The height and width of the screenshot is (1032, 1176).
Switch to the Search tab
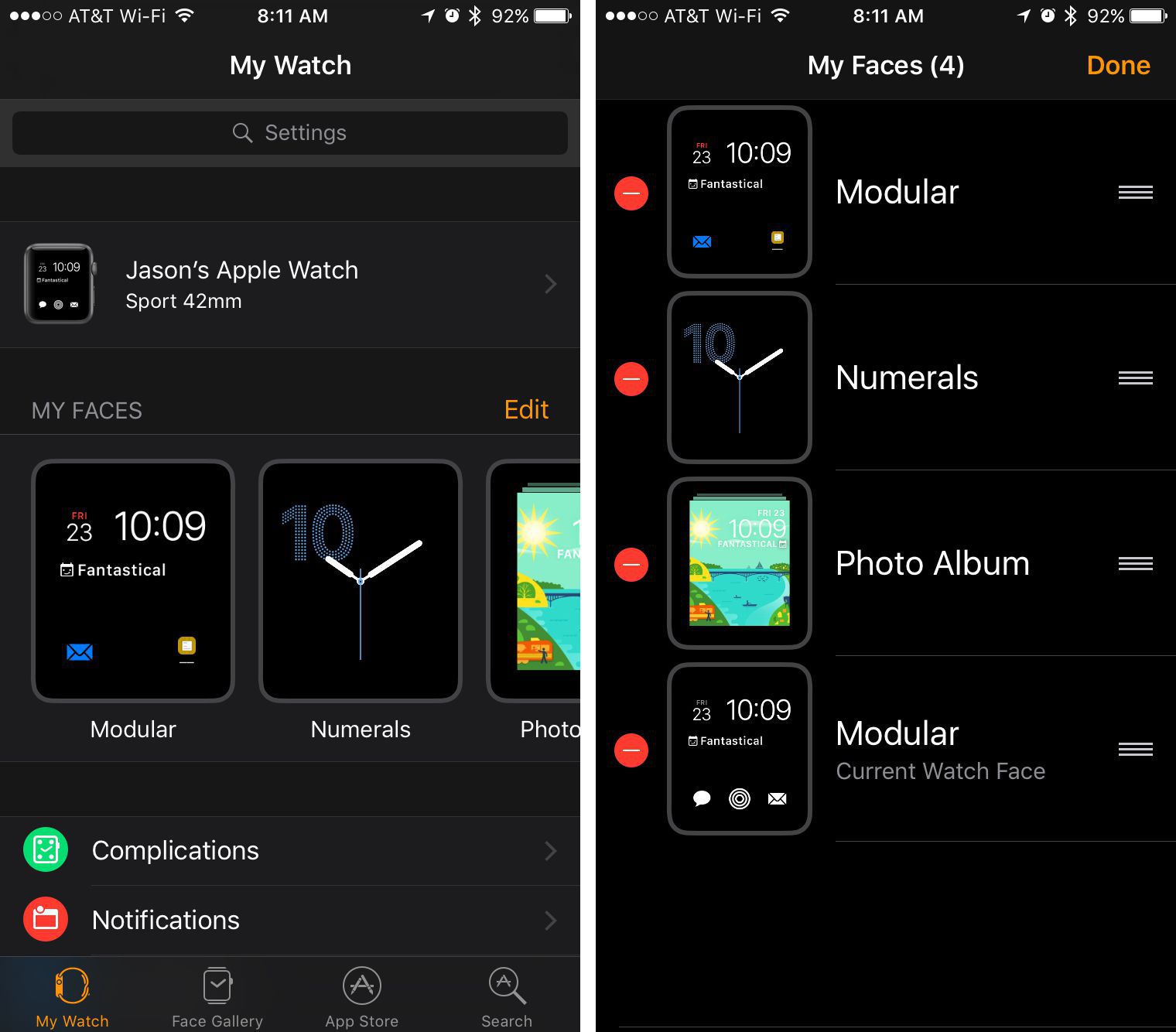(507, 997)
